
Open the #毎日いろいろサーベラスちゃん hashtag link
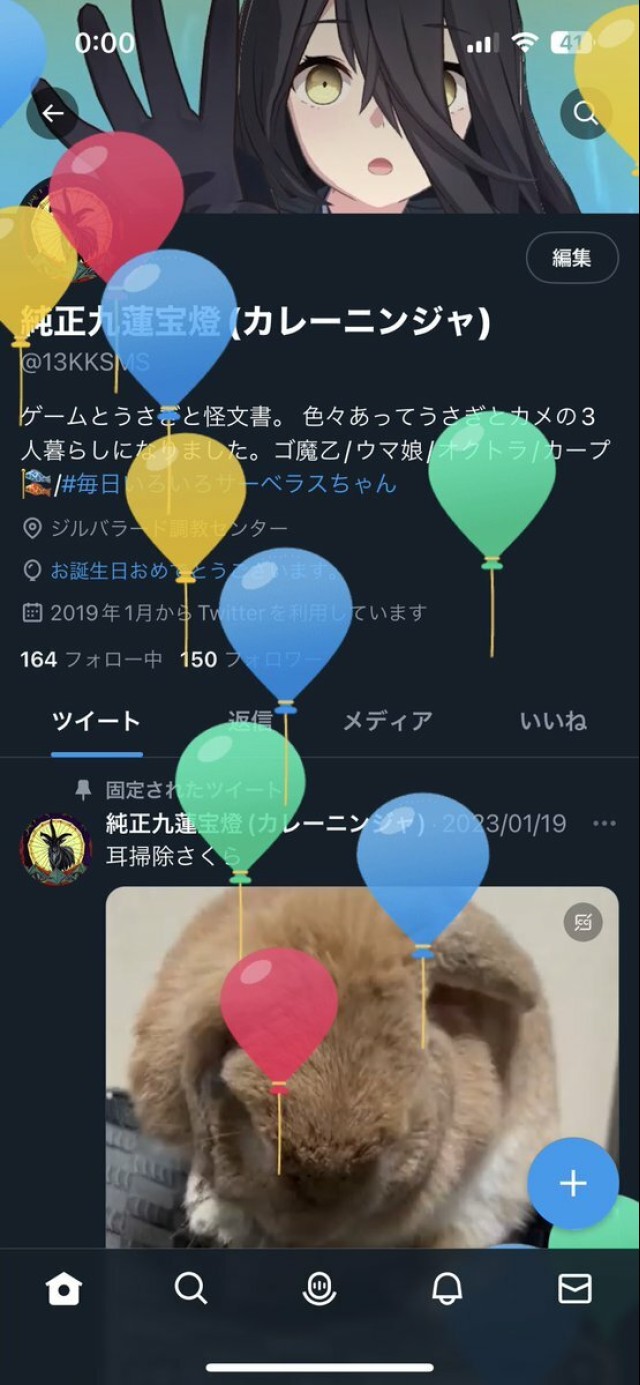tap(229, 484)
